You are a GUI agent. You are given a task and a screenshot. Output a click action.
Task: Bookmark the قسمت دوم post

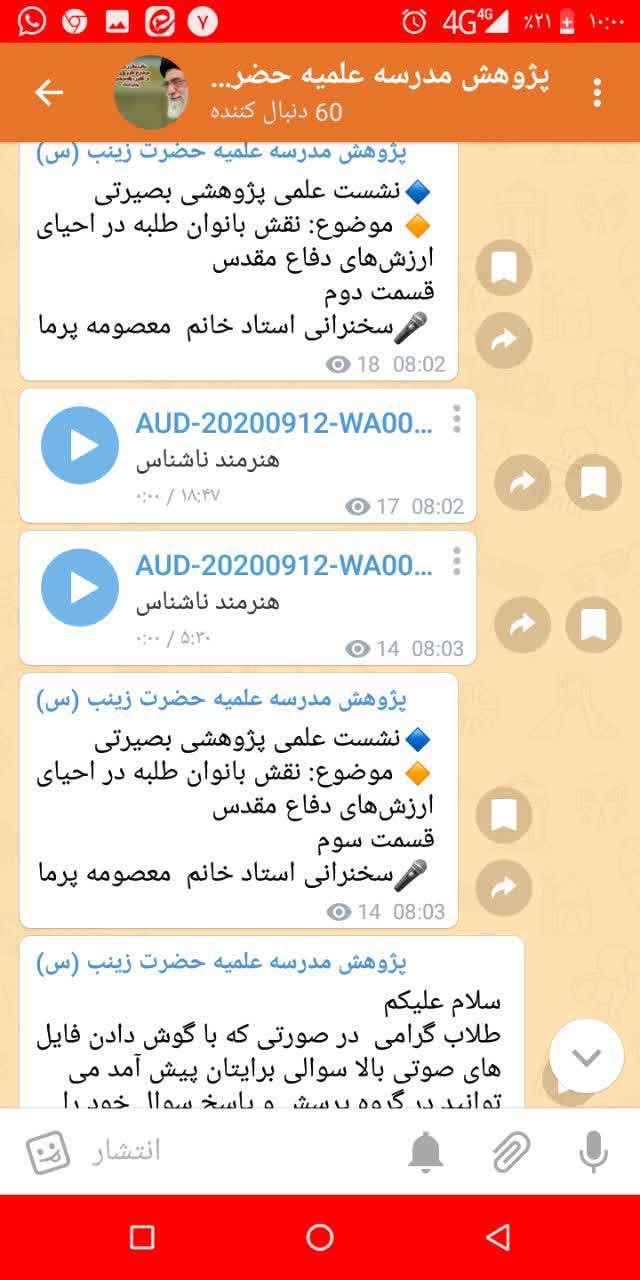click(x=504, y=267)
